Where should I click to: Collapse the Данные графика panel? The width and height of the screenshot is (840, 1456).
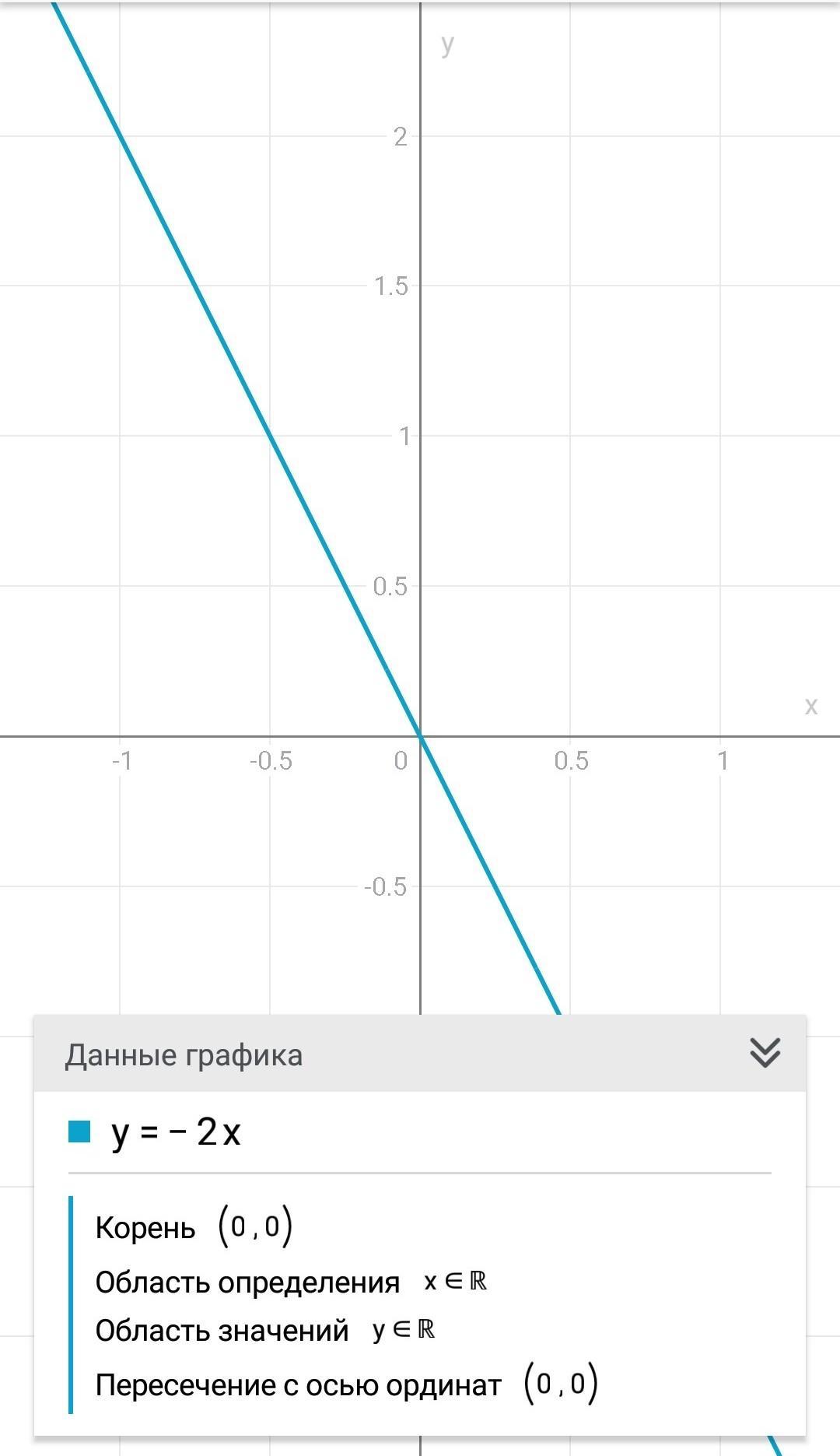[765, 1053]
